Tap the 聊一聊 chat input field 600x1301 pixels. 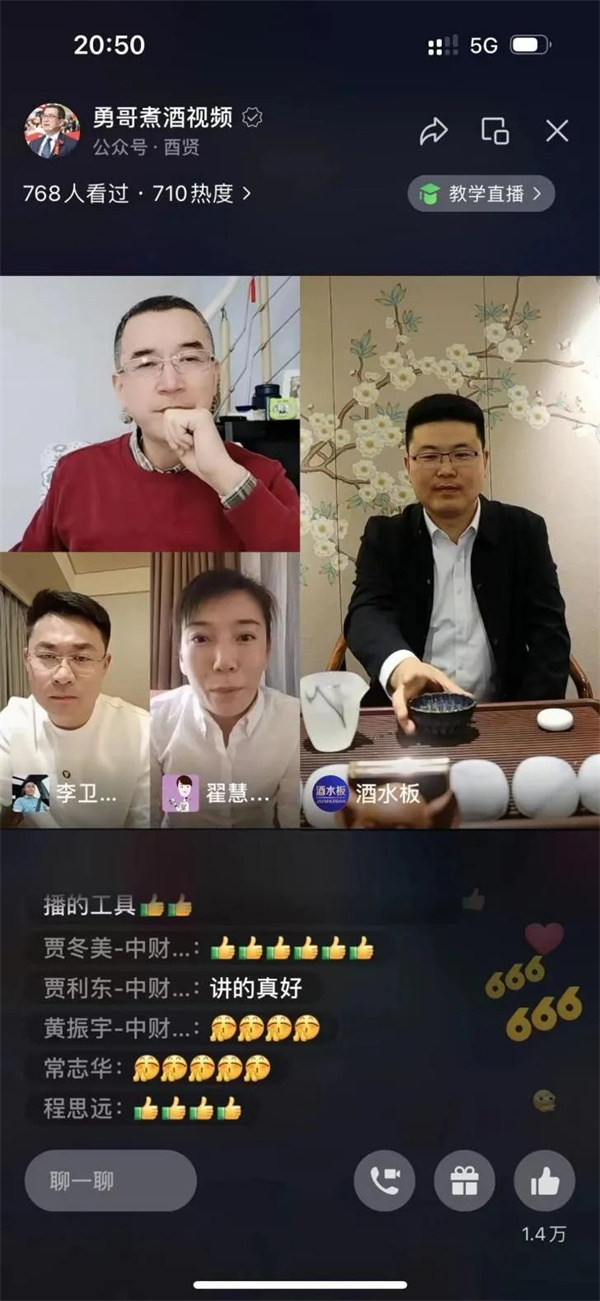(x=110, y=1181)
